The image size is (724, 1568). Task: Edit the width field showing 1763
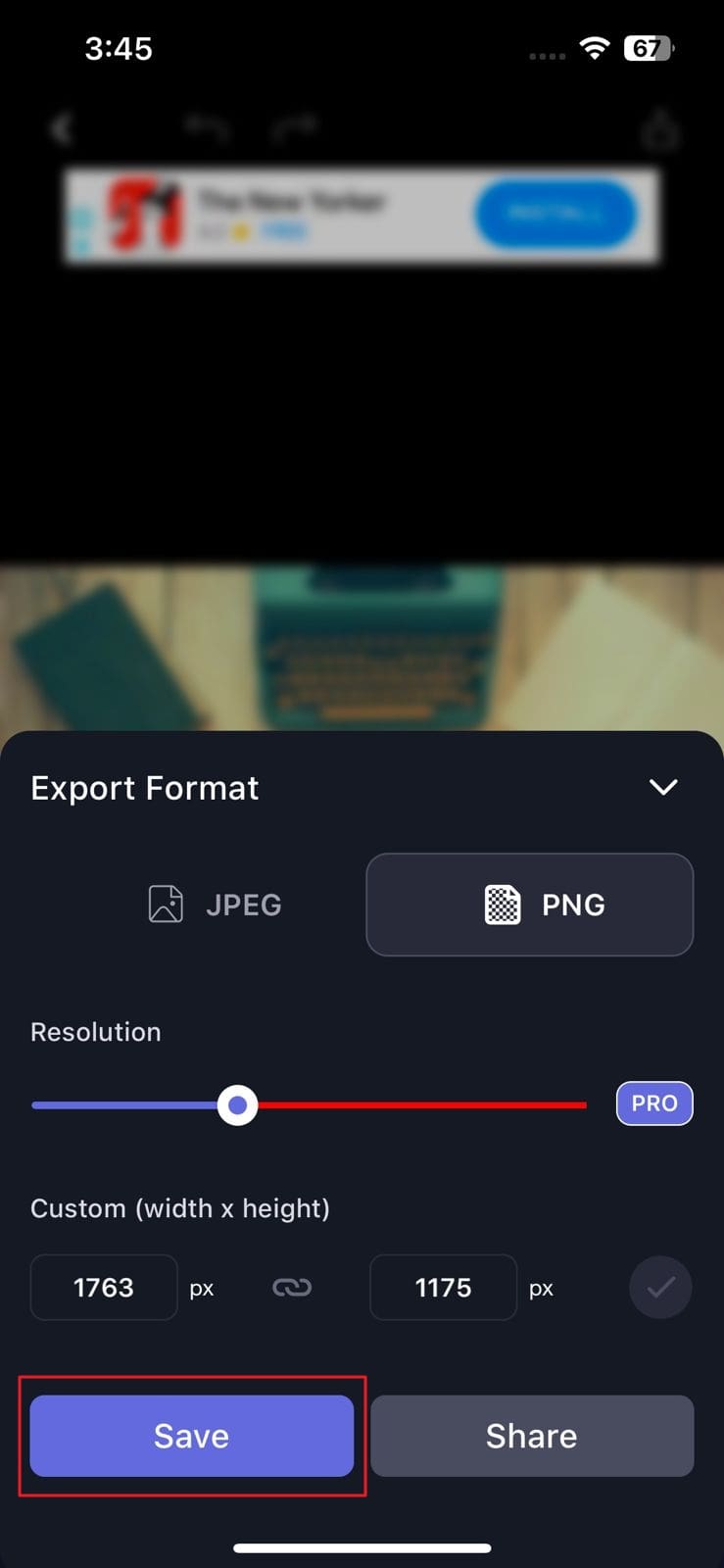tap(104, 1287)
